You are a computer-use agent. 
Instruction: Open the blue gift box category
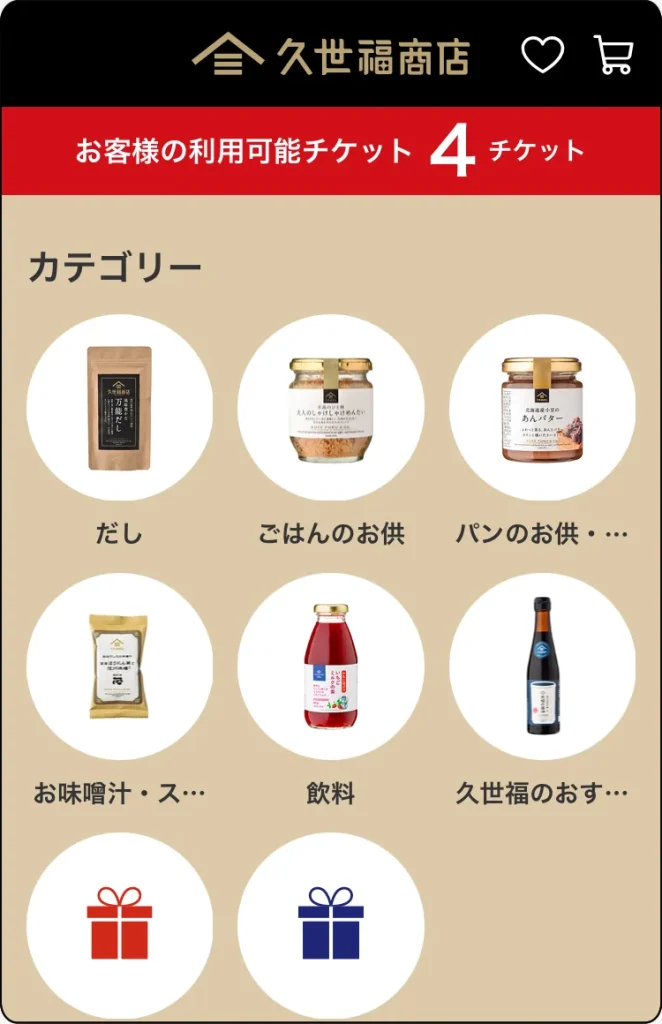pos(331,925)
